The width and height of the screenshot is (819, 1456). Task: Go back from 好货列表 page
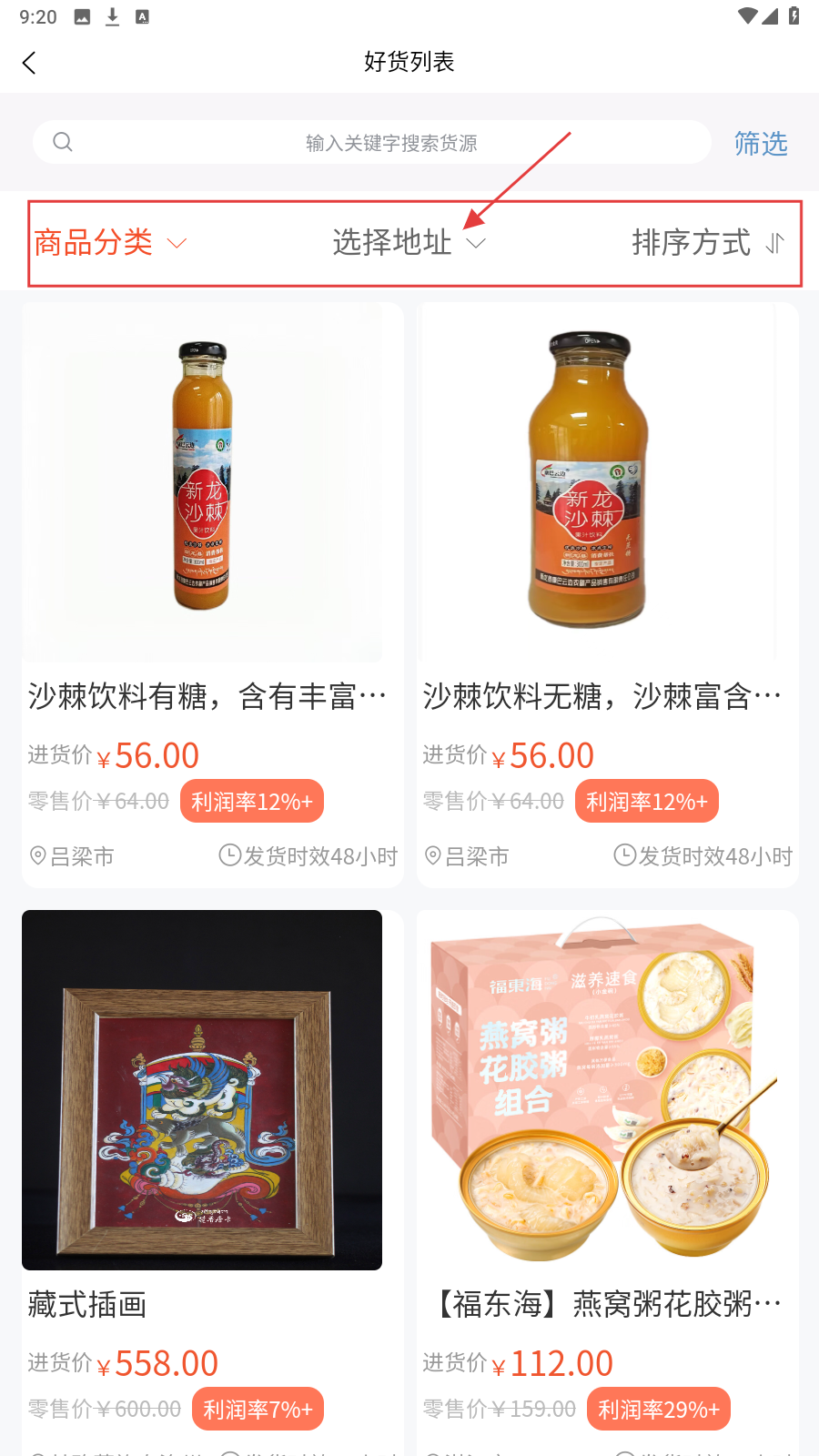[29, 63]
